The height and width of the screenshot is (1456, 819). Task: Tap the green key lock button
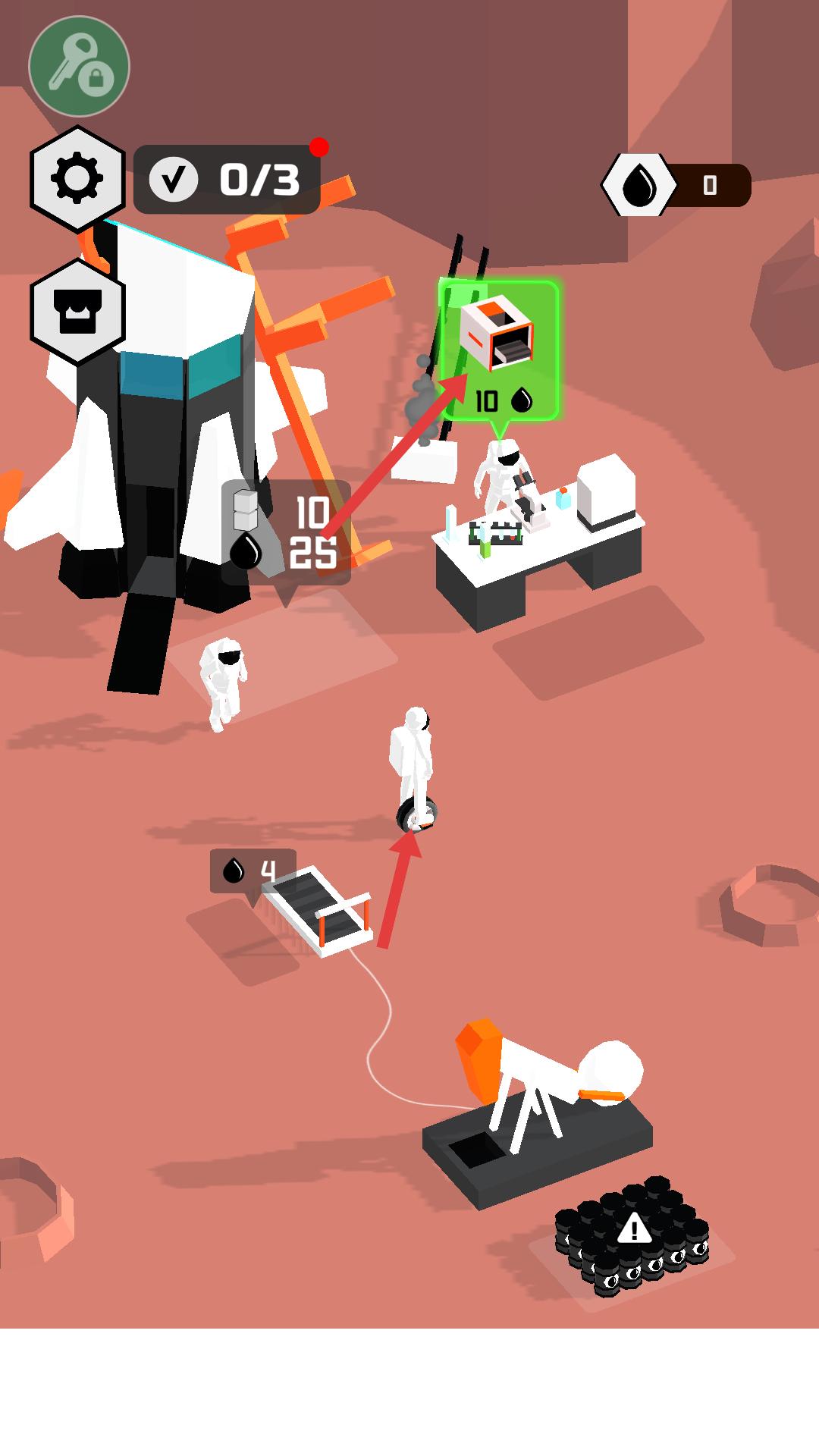[x=79, y=67]
